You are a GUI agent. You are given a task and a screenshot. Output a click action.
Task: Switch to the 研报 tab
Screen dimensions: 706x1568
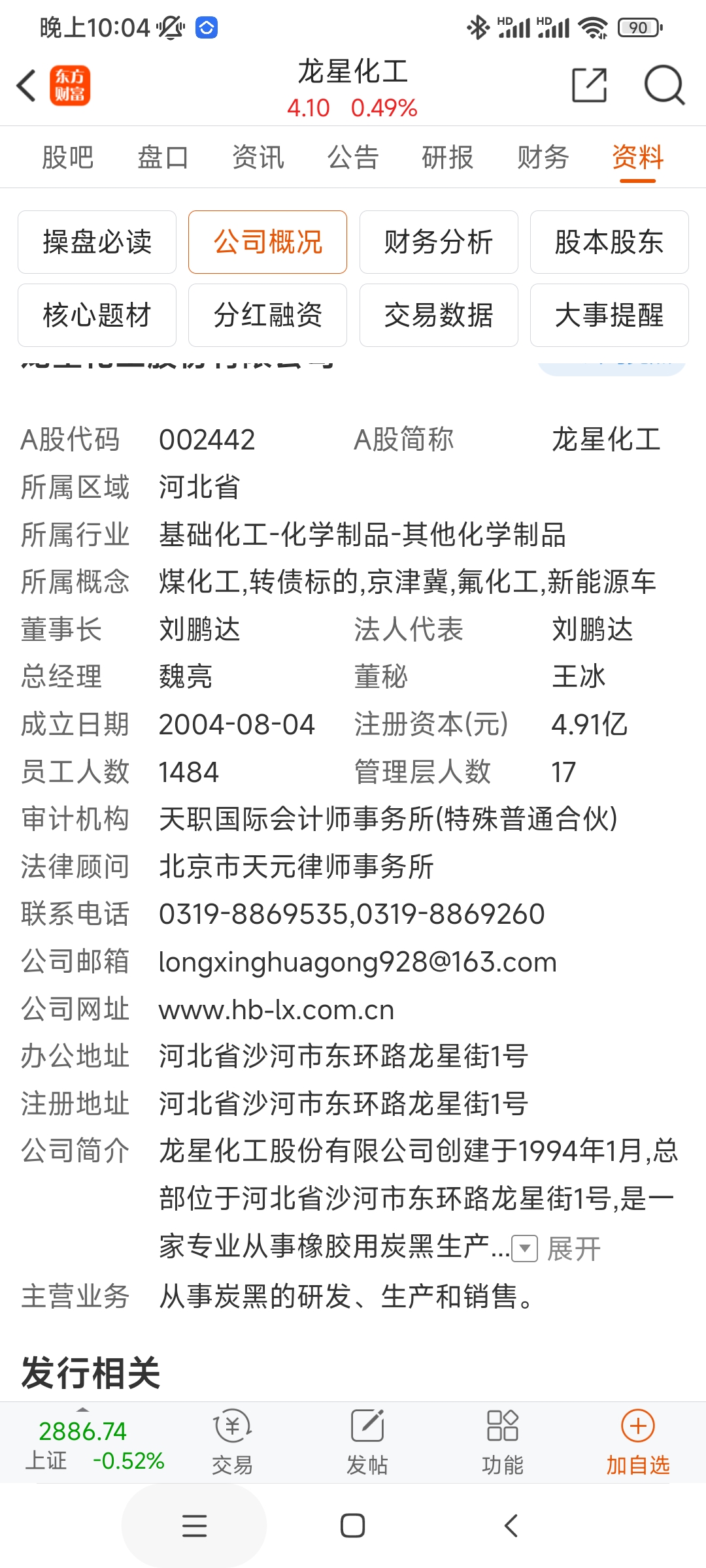(x=448, y=157)
